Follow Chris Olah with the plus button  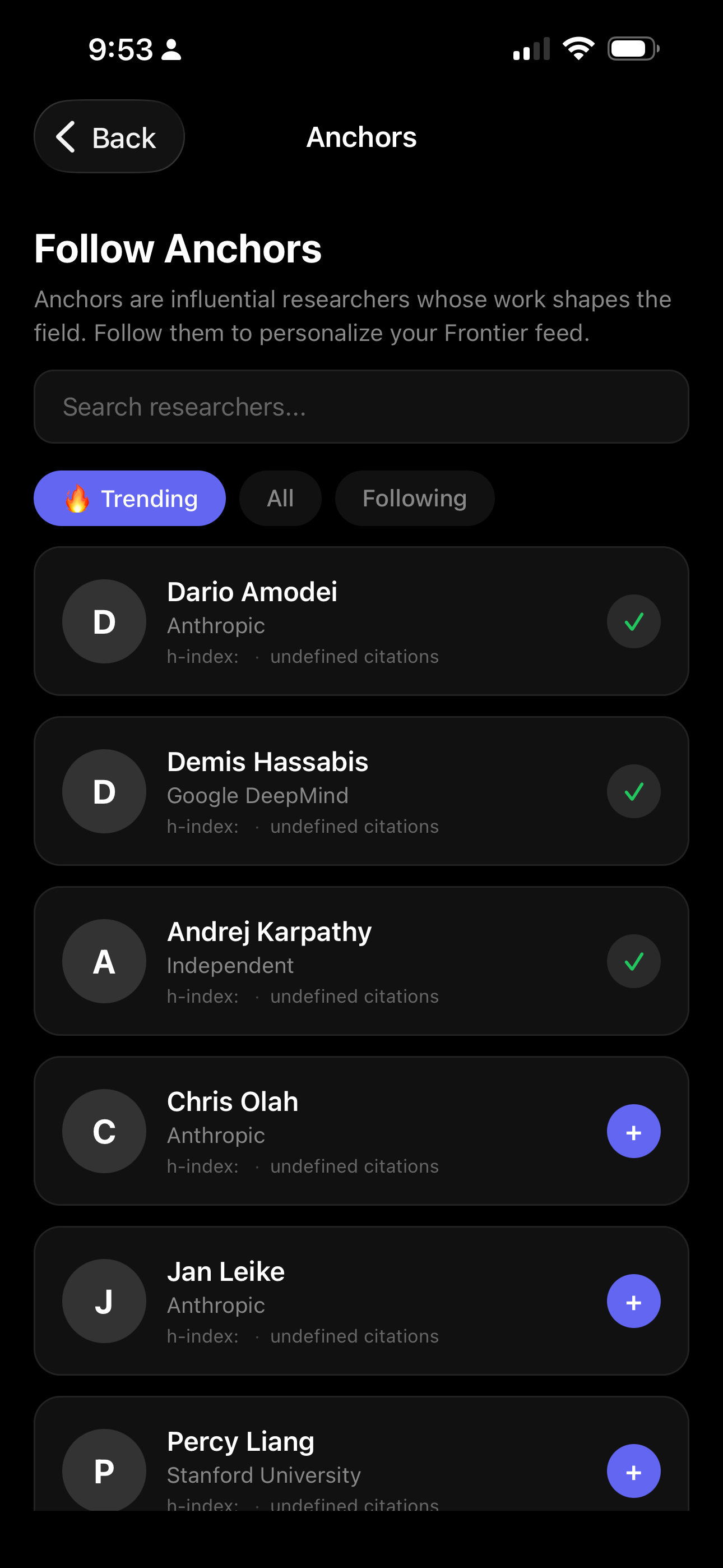(x=633, y=1131)
